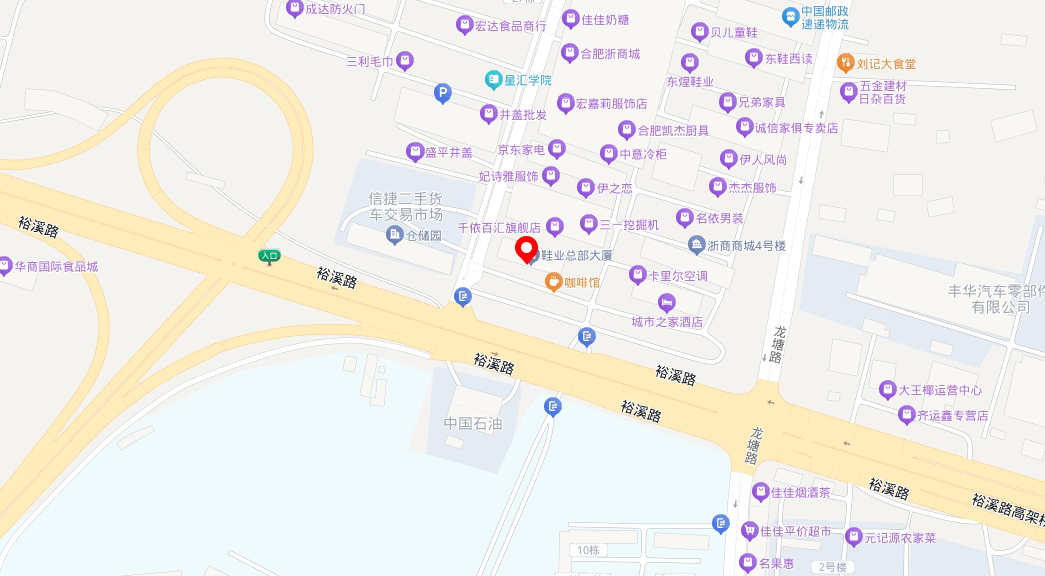
Task: Tap the 京东家电 store marker
Action: pyautogui.click(x=557, y=149)
